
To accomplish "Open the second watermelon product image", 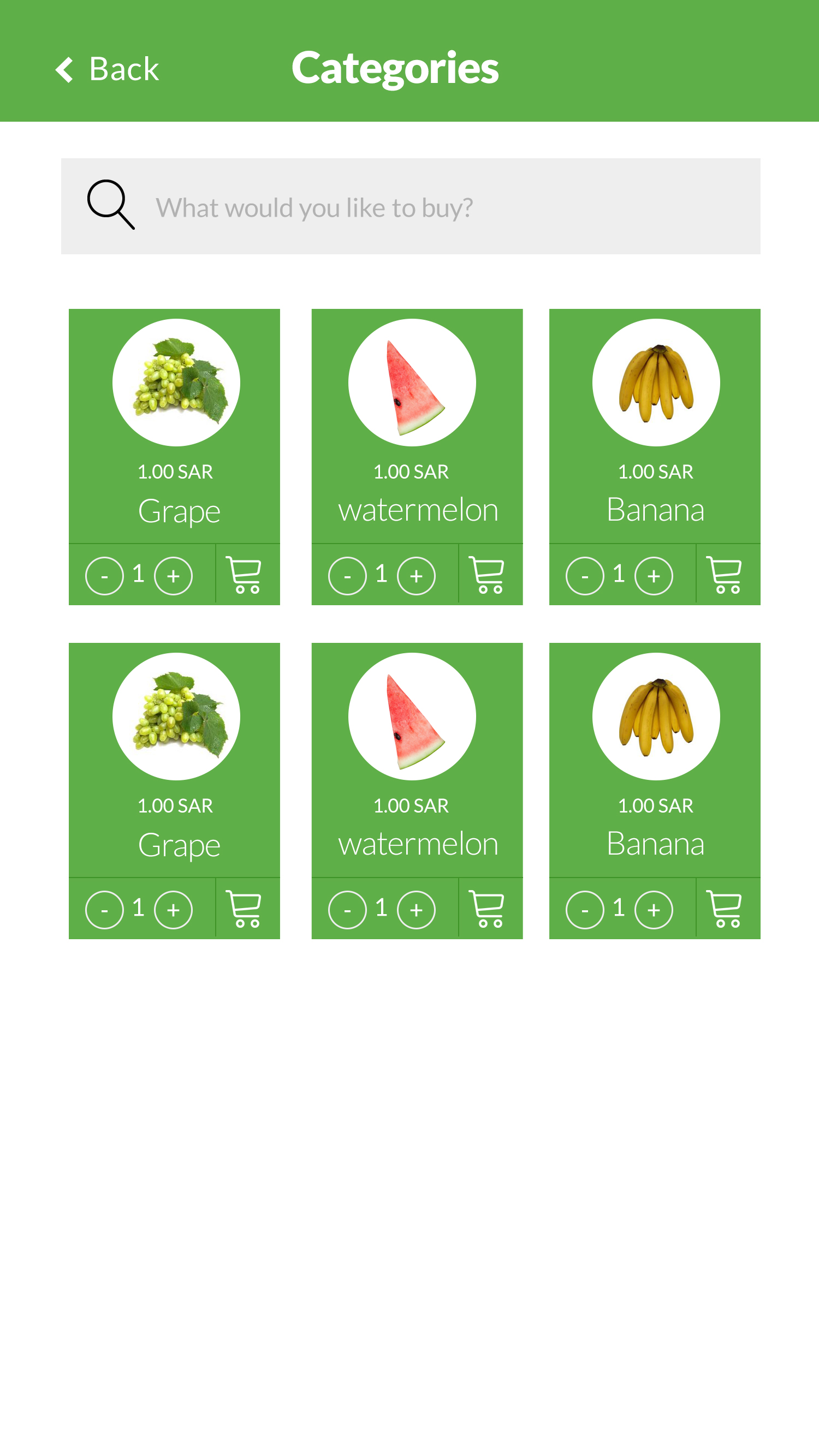I will (412, 717).
